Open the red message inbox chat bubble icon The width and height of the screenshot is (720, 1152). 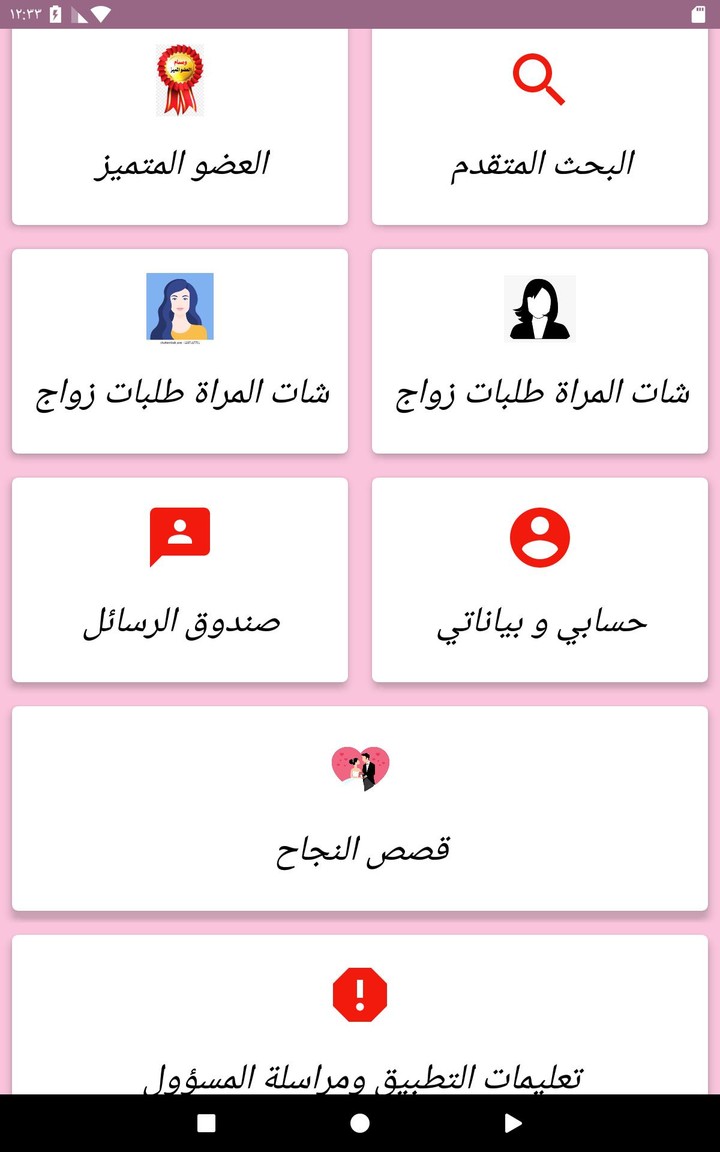(x=180, y=537)
